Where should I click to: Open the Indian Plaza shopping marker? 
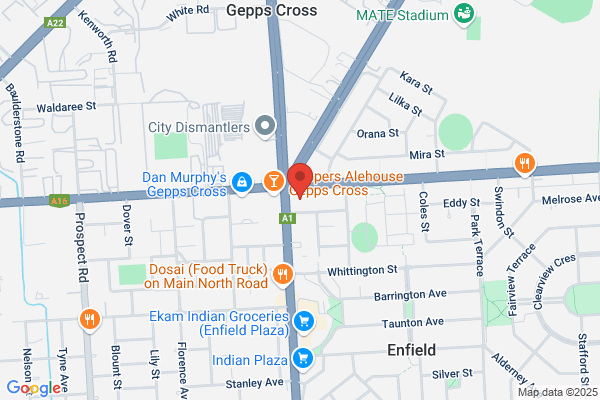pyautogui.click(x=303, y=359)
